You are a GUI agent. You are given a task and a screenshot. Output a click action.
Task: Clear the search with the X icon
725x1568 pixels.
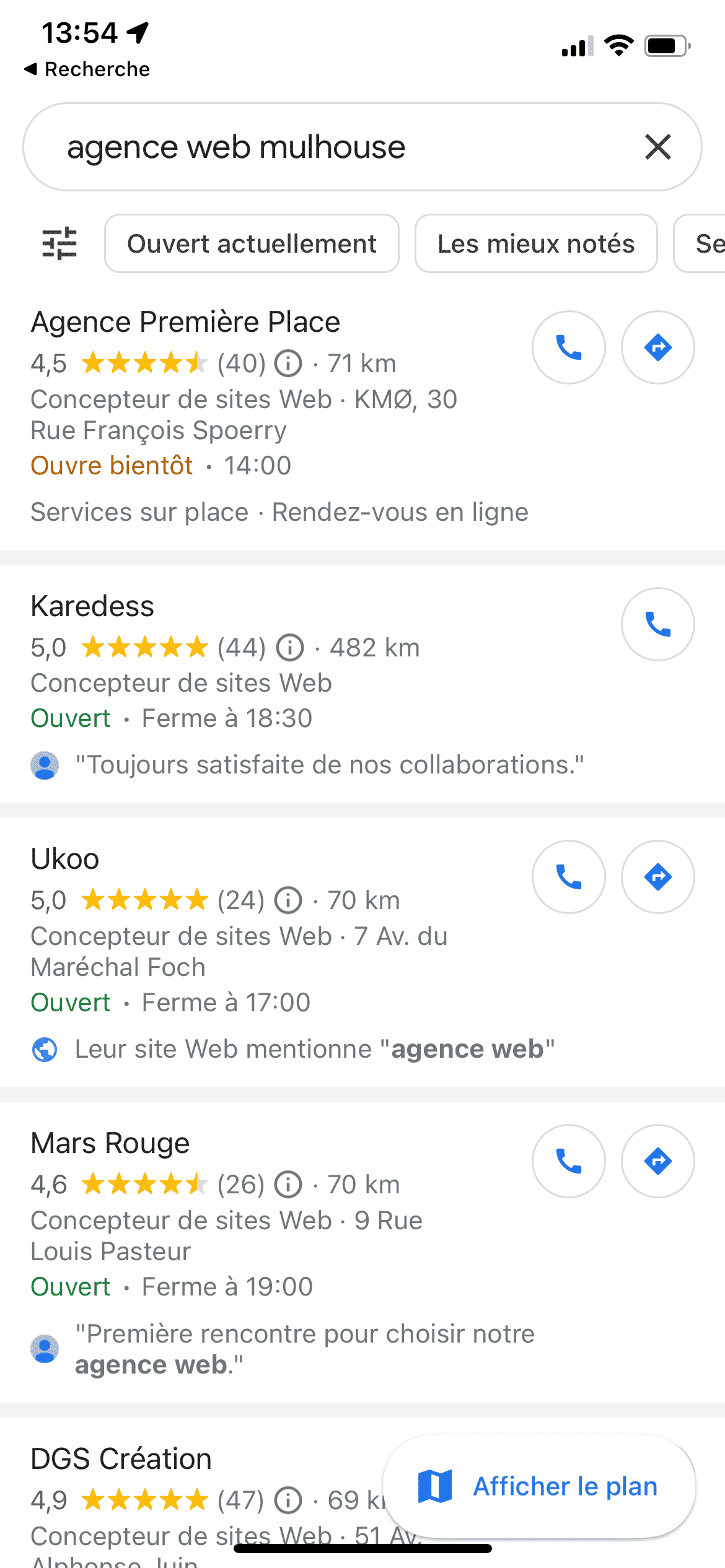tap(657, 147)
